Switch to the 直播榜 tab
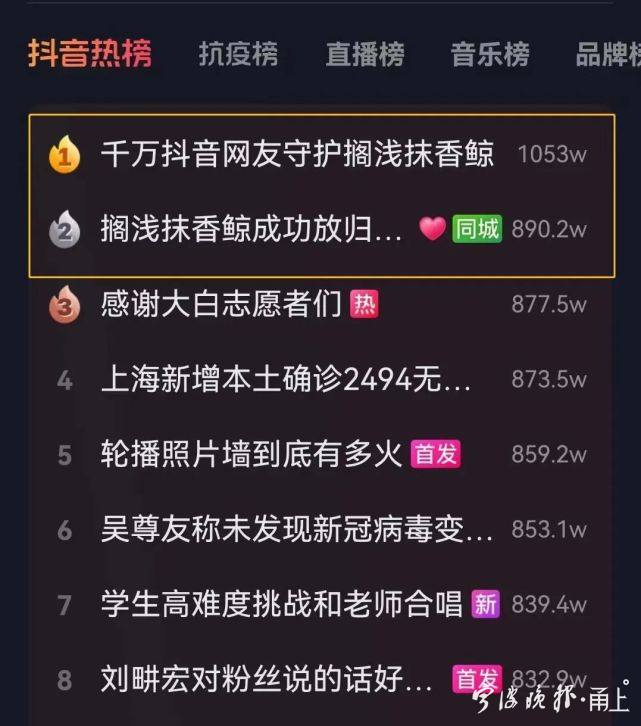This screenshot has height=726, width=641. pyautogui.click(x=364, y=54)
